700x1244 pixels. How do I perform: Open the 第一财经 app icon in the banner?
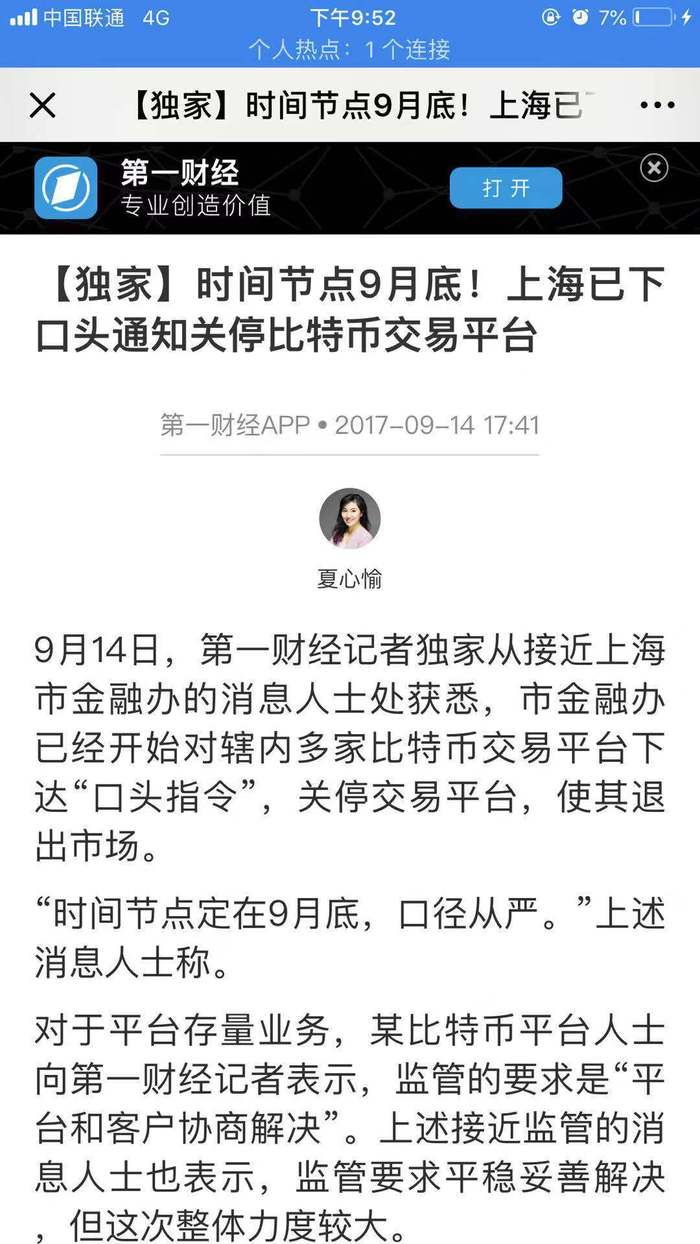coord(66,188)
